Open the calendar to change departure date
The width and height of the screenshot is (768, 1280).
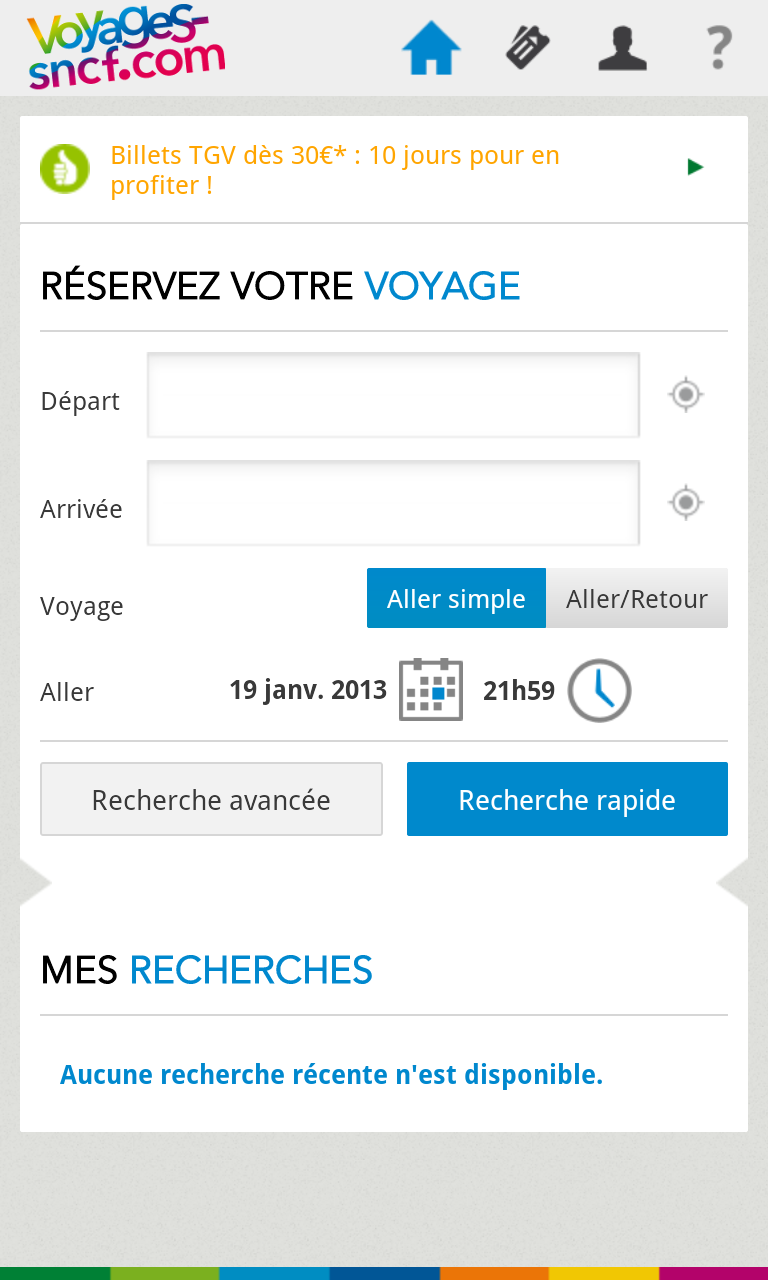pyautogui.click(x=431, y=690)
